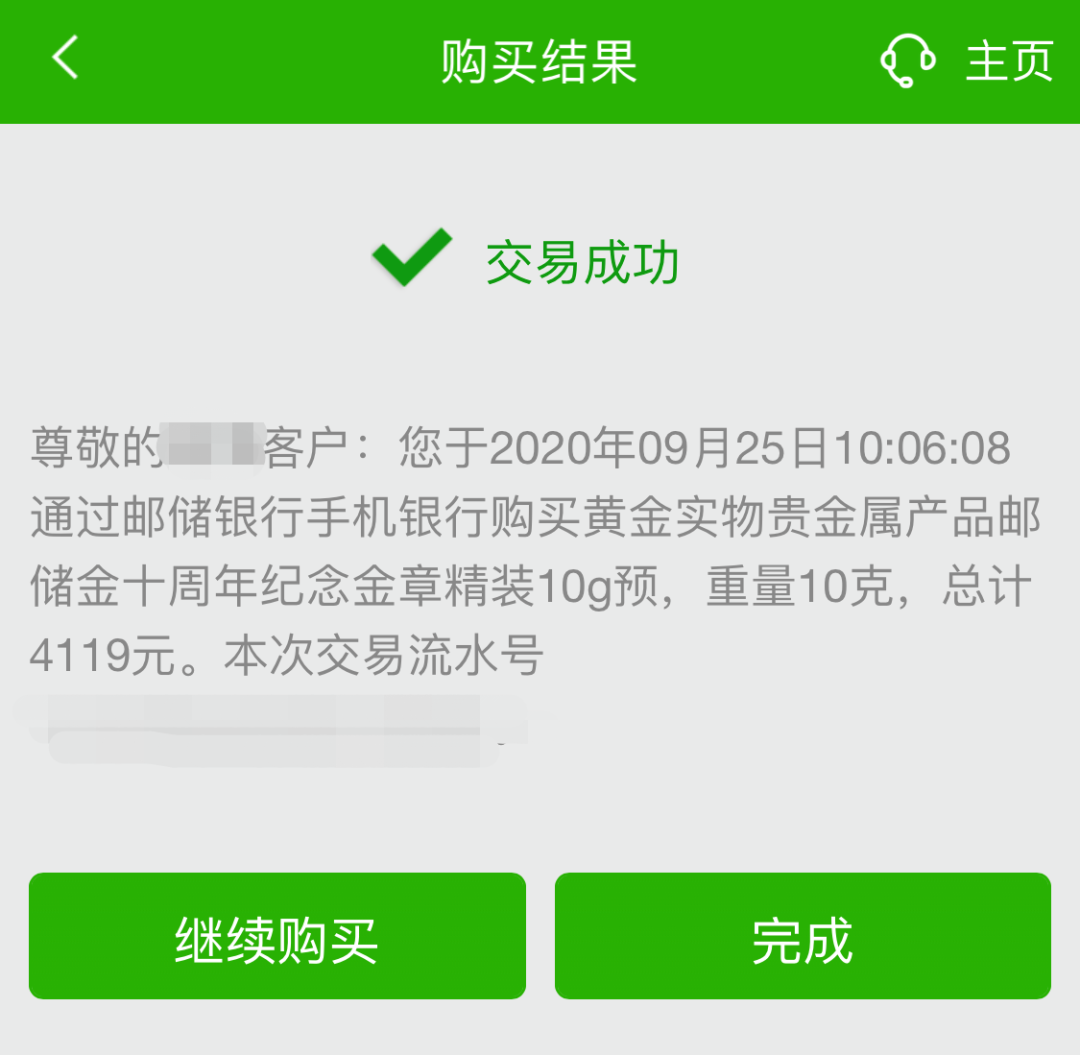Tap 继续购买 to buy more
The width and height of the screenshot is (1080, 1055).
(x=277, y=937)
